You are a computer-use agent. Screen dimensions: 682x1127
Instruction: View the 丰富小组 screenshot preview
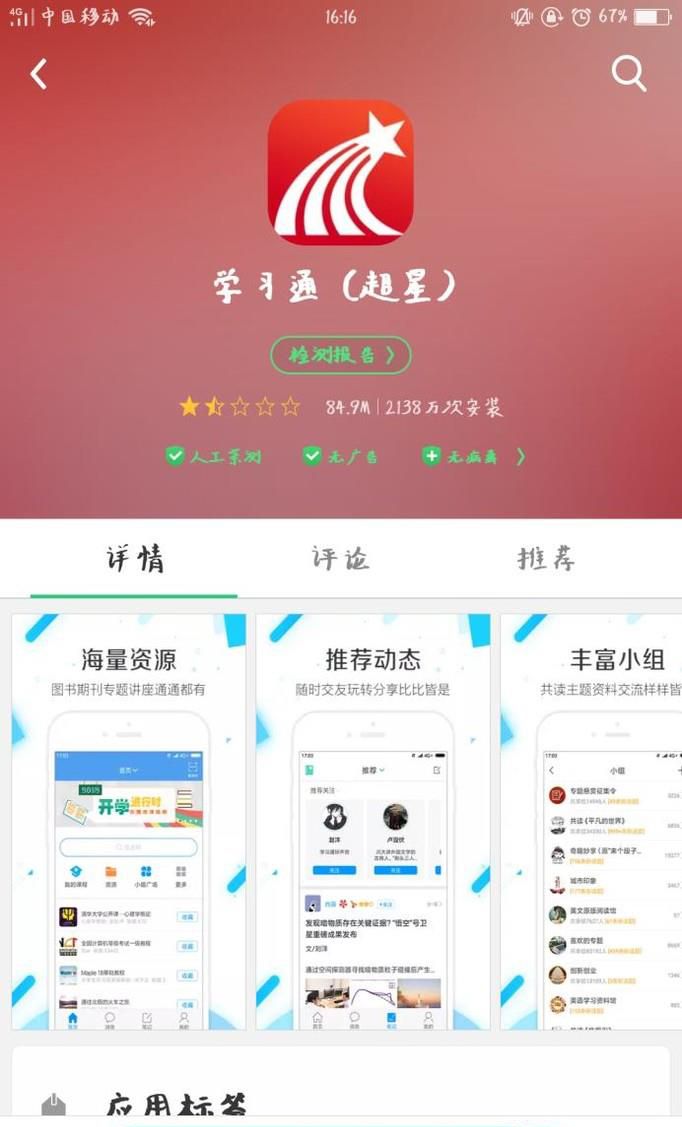click(592, 822)
